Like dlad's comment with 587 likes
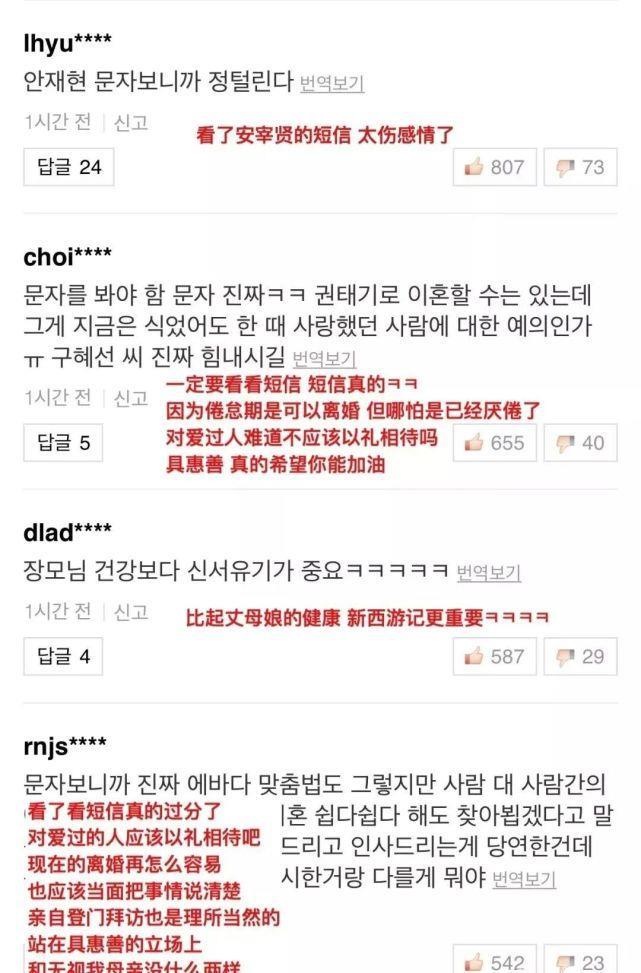The width and height of the screenshot is (641, 973). click(x=494, y=657)
